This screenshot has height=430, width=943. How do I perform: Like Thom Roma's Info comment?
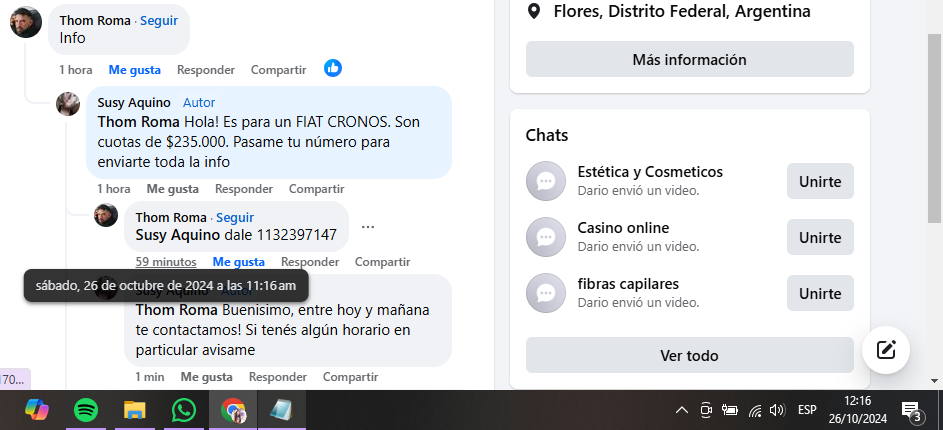coord(134,70)
